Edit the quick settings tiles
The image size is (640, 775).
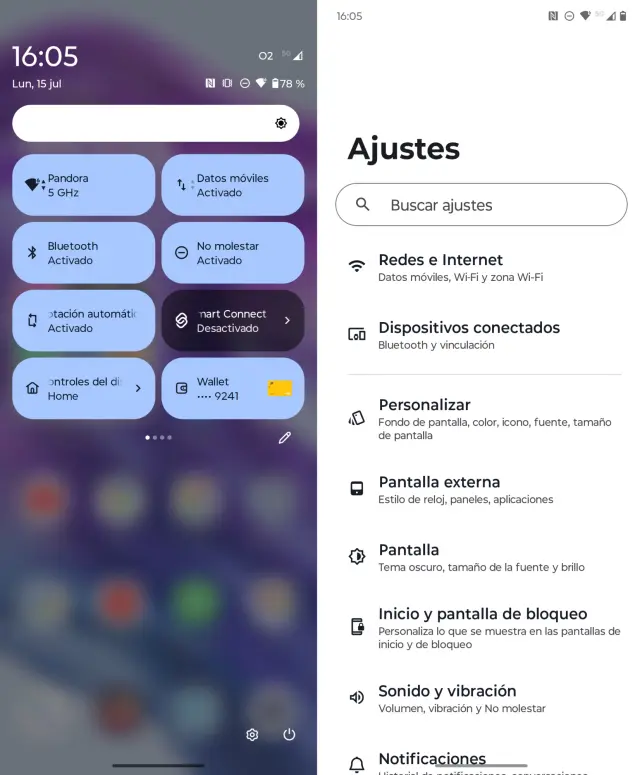click(x=285, y=438)
